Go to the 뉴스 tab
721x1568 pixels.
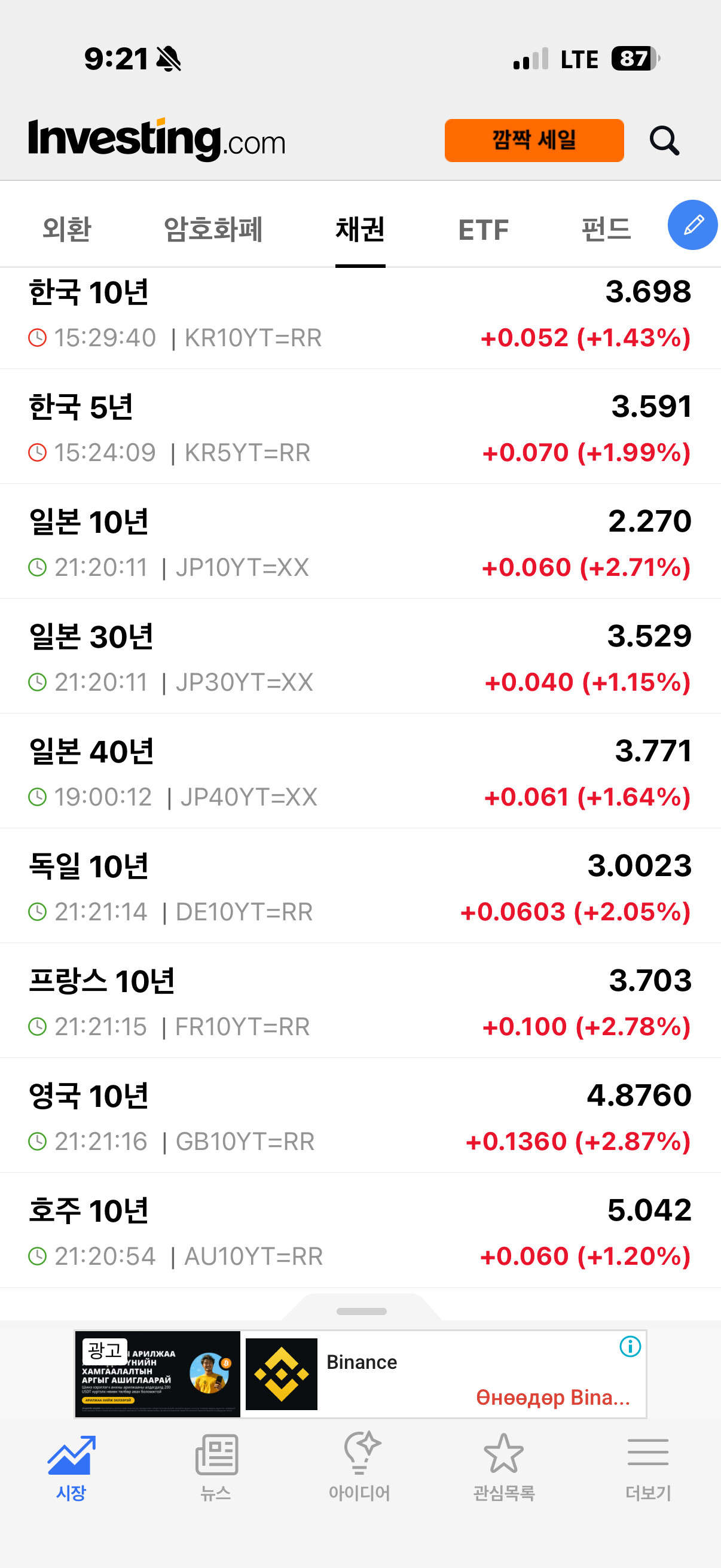click(216, 1467)
